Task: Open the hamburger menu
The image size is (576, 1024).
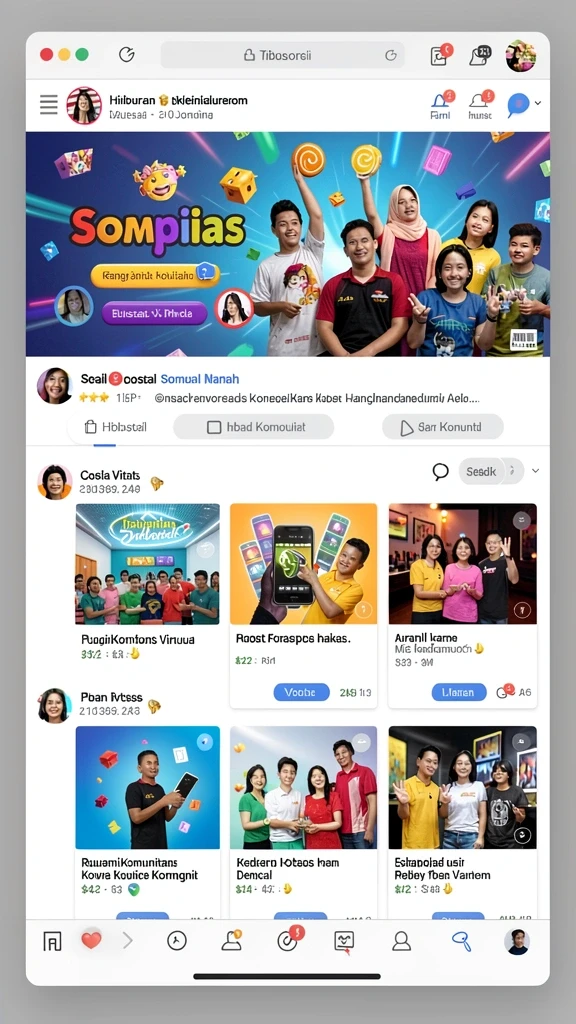Action: point(49,104)
